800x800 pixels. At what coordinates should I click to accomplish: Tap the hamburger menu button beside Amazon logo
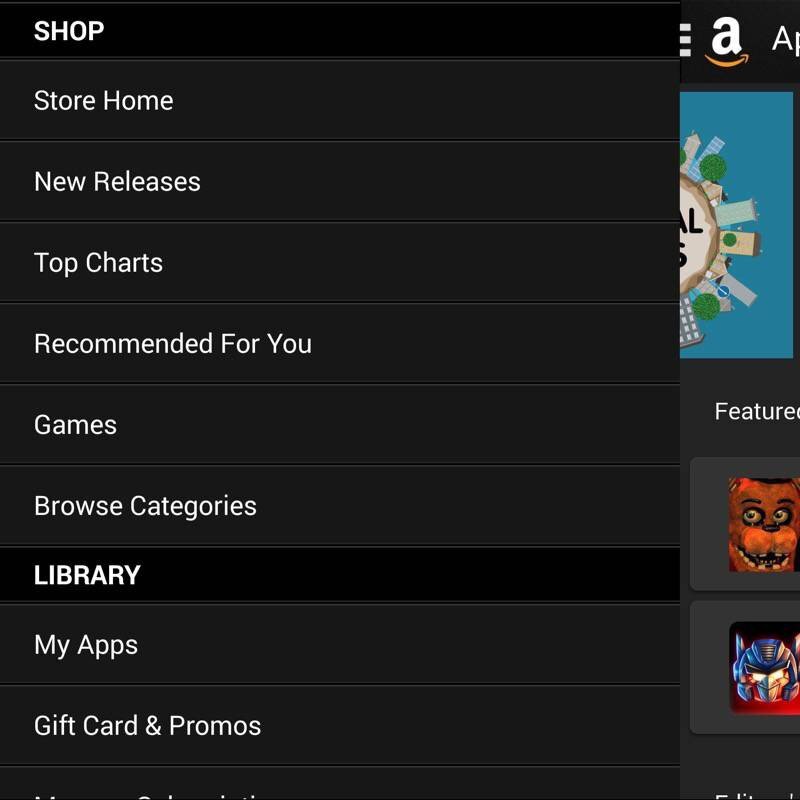click(x=686, y=39)
